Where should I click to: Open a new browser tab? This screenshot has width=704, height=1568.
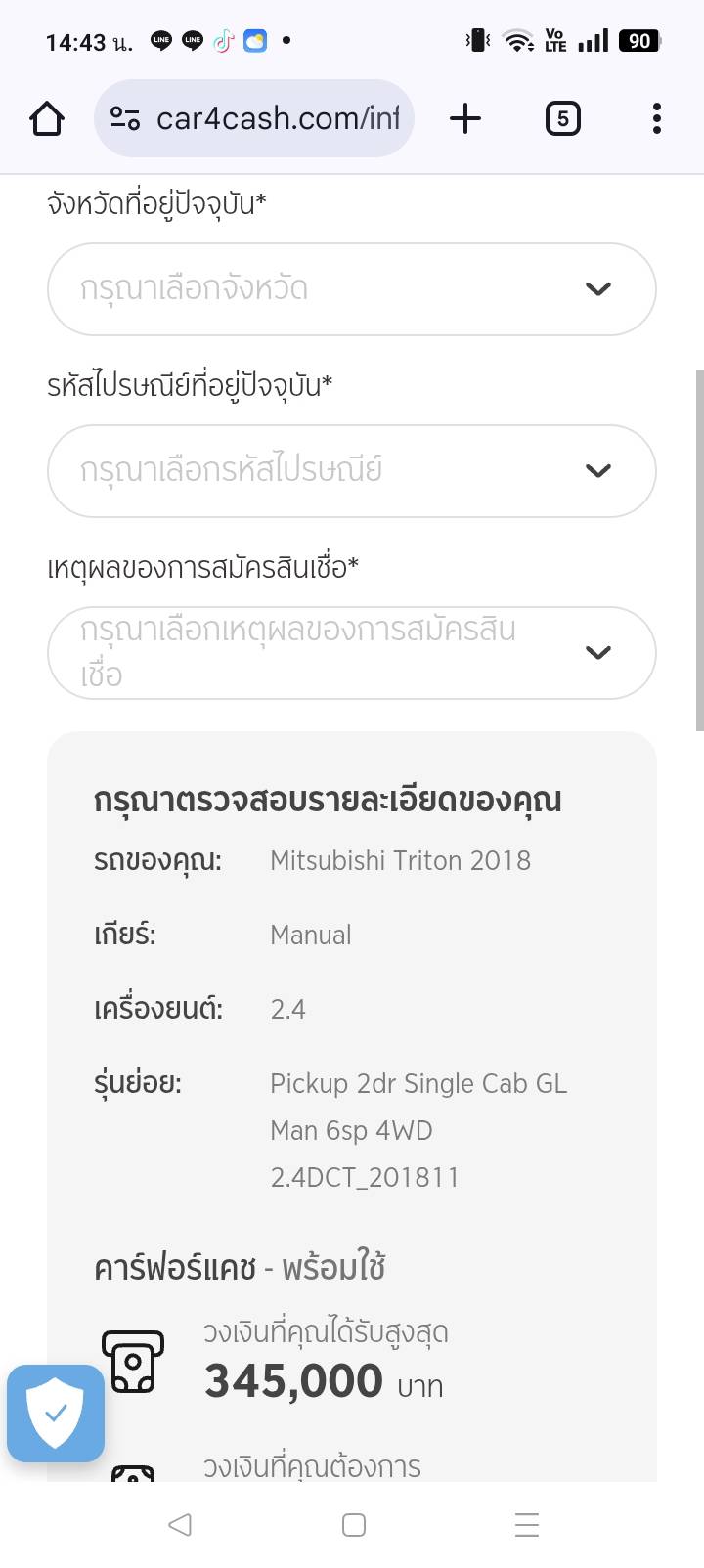click(465, 119)
